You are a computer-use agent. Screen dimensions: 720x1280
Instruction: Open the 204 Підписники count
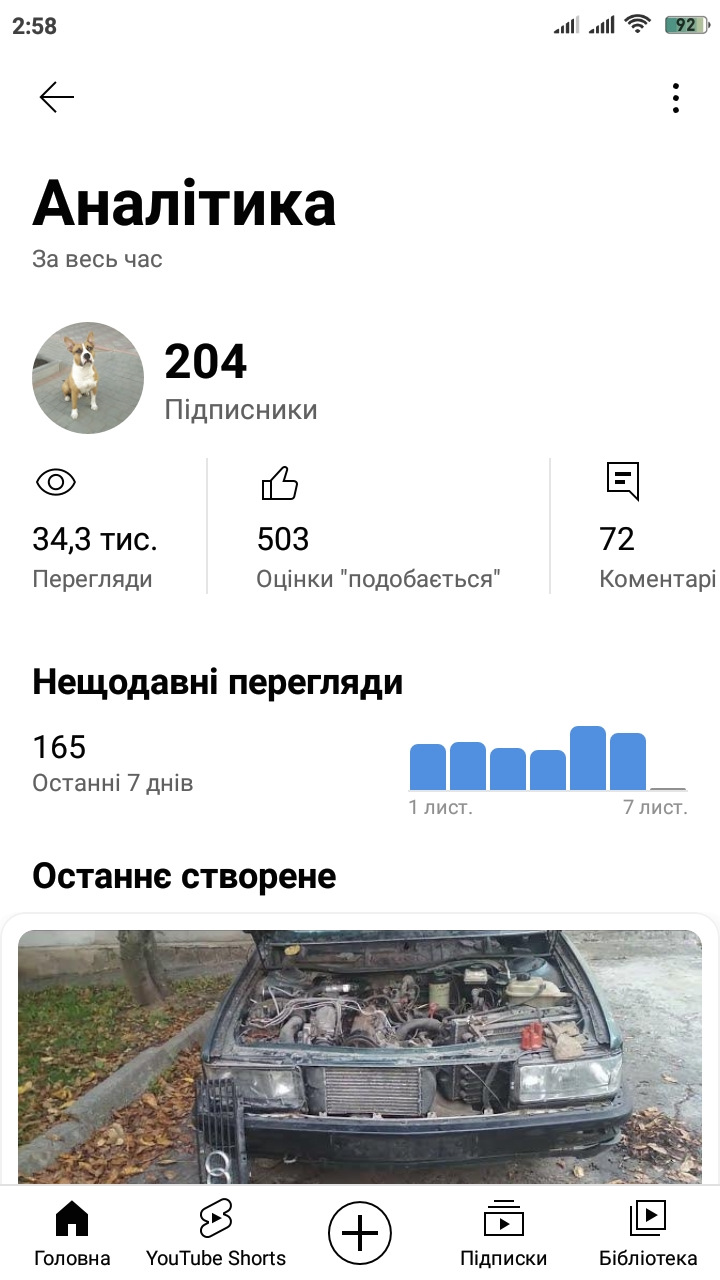pyautogui.click(x=206, y=362)
